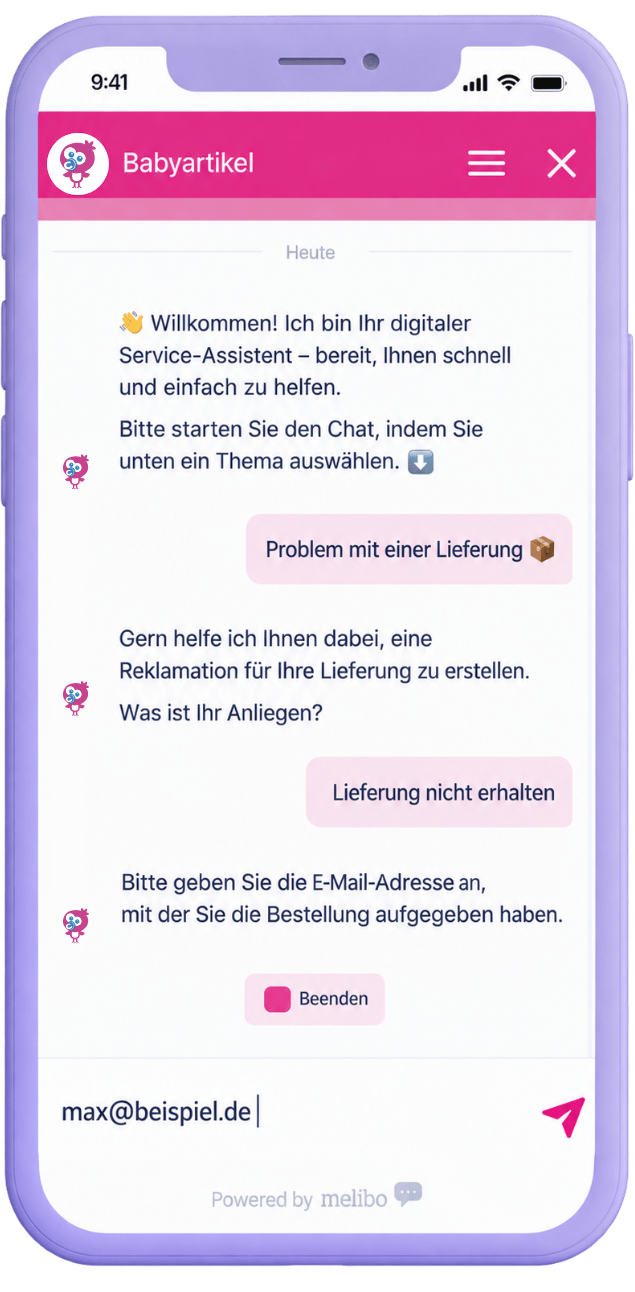Open the hamburger menu in the chat header
The height and width of the screenshot is (1292, 635).
[x=486, y=164]
